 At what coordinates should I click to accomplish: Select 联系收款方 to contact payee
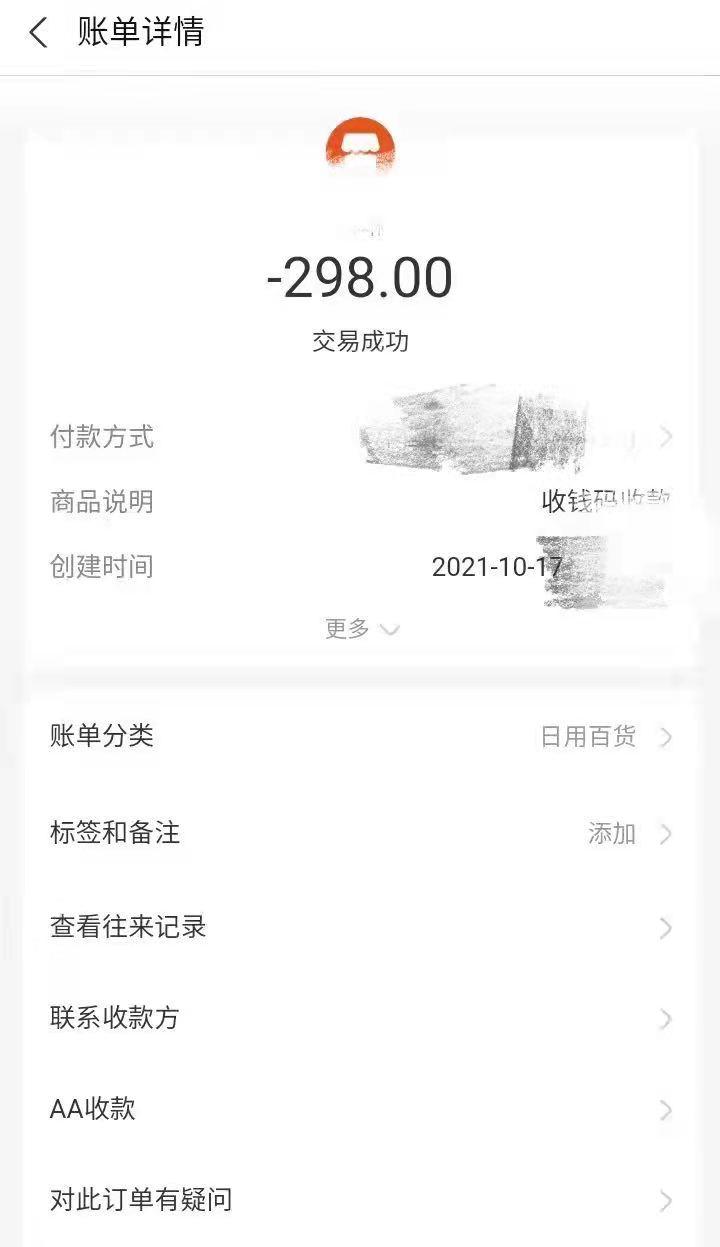pos(360,1018)
